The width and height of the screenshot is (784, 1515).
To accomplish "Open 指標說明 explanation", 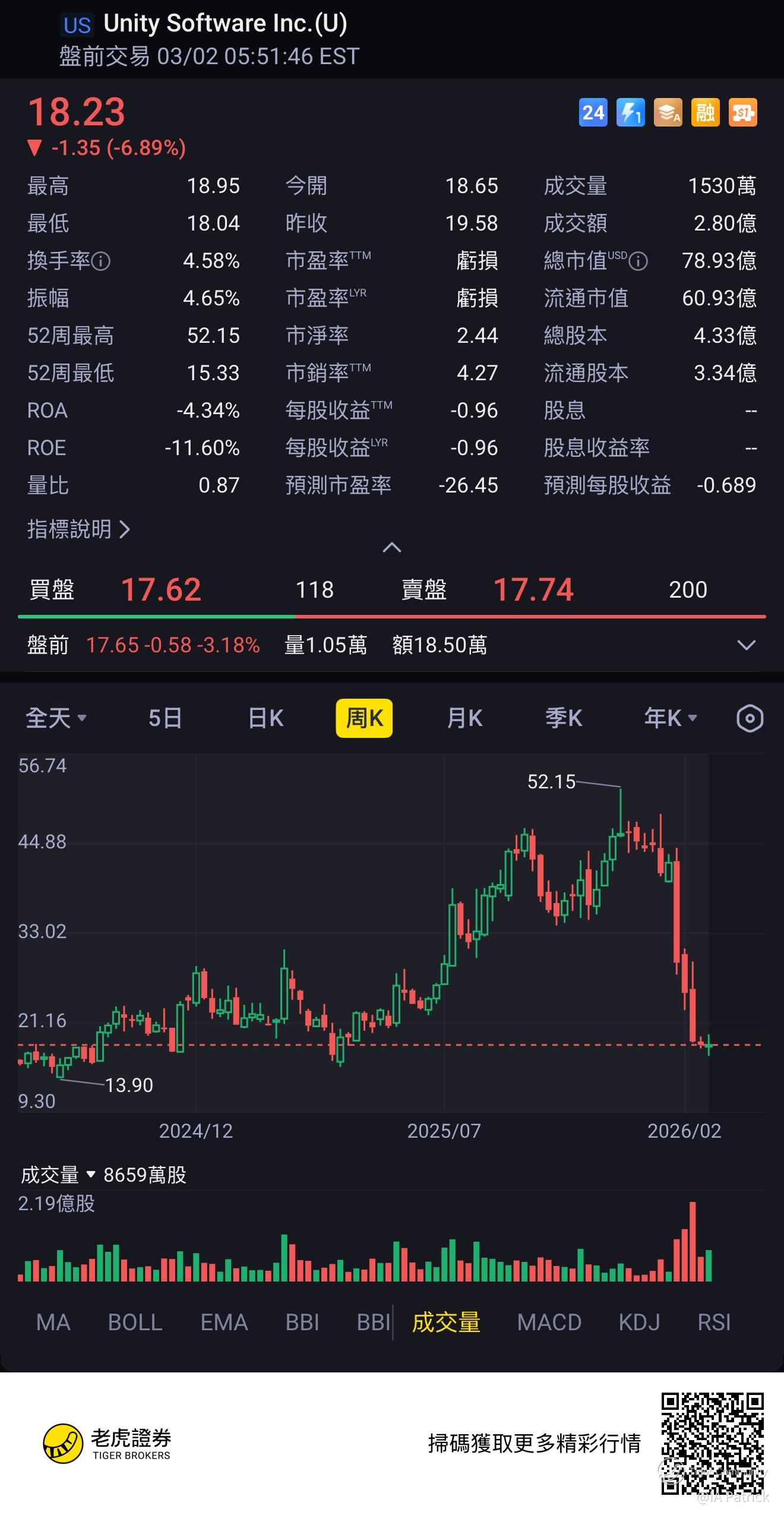I will point(78,529).
